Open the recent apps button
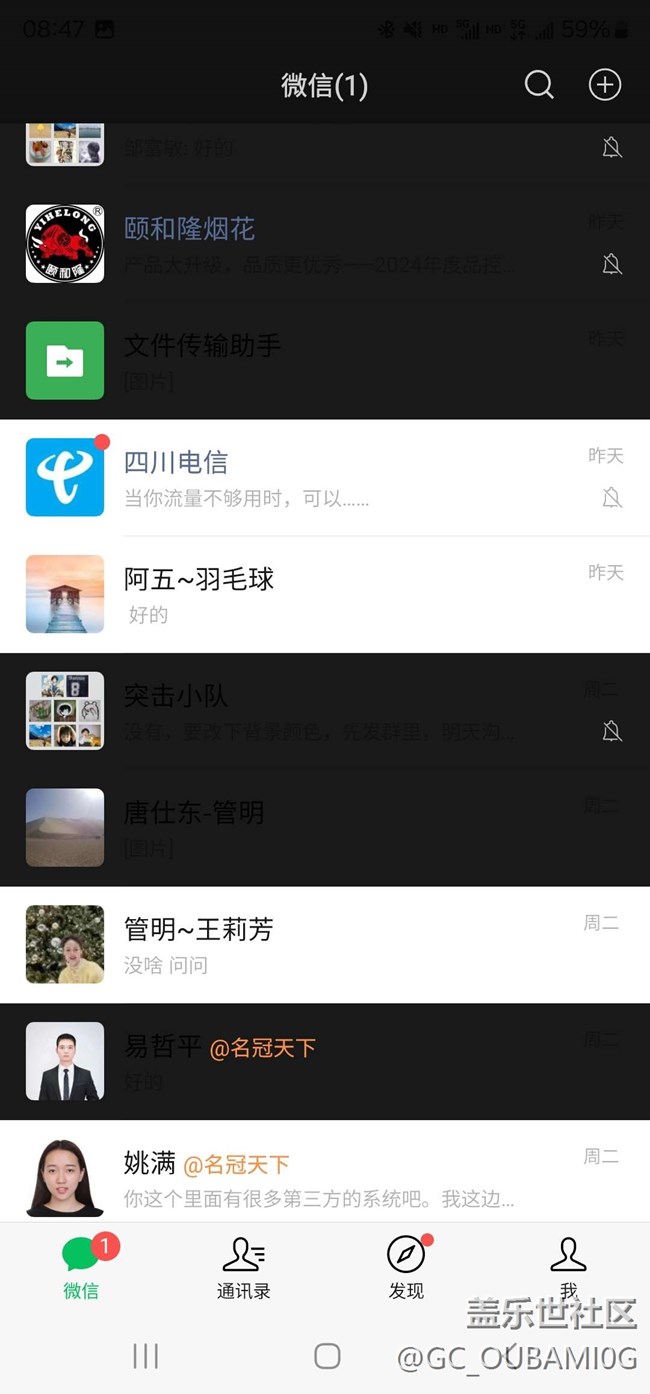The width and height of the screenshot is (650, 1394). (146, 1356)
